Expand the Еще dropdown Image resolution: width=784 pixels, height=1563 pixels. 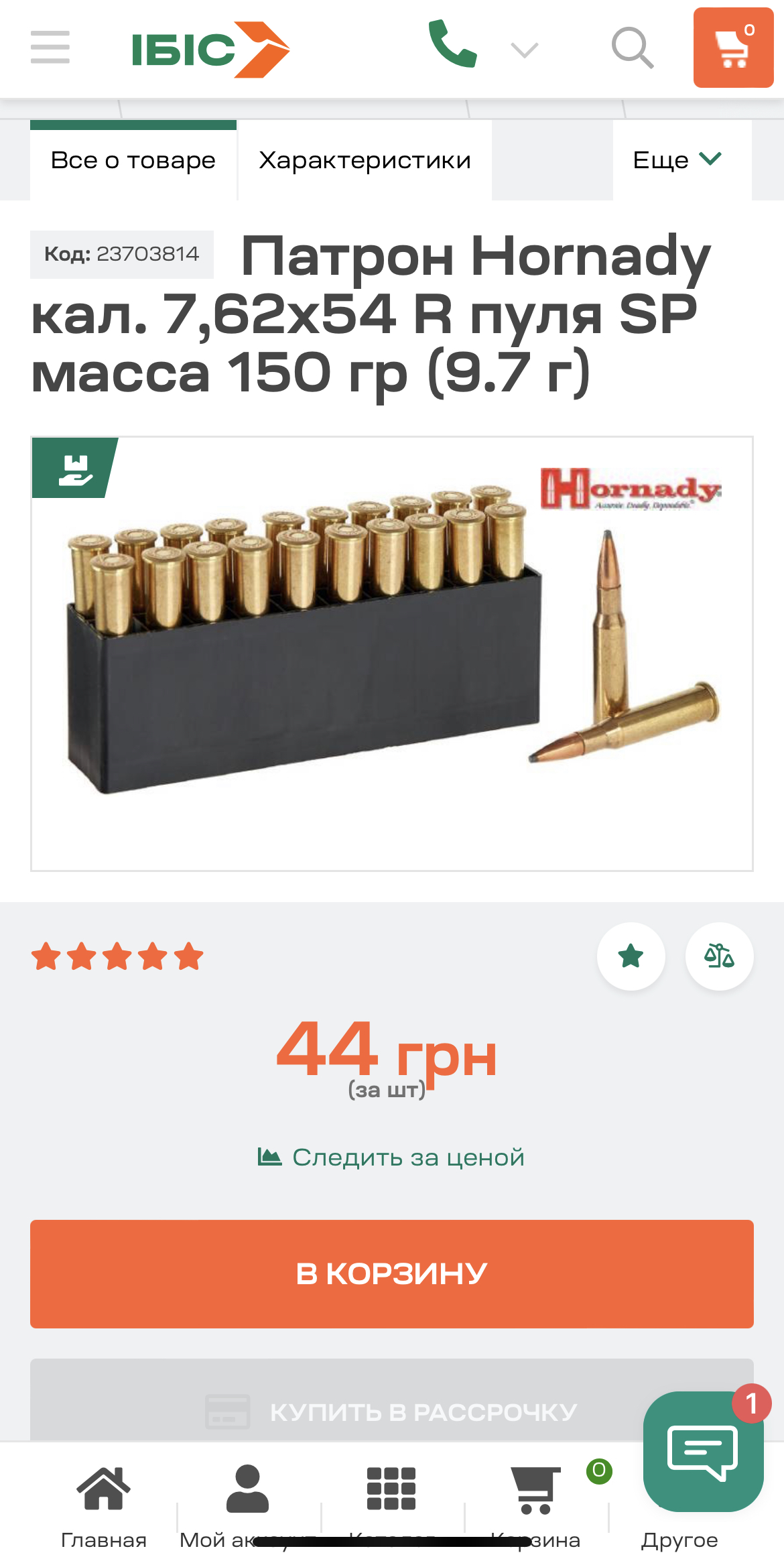pyautogui.click(x=678, y=161)
